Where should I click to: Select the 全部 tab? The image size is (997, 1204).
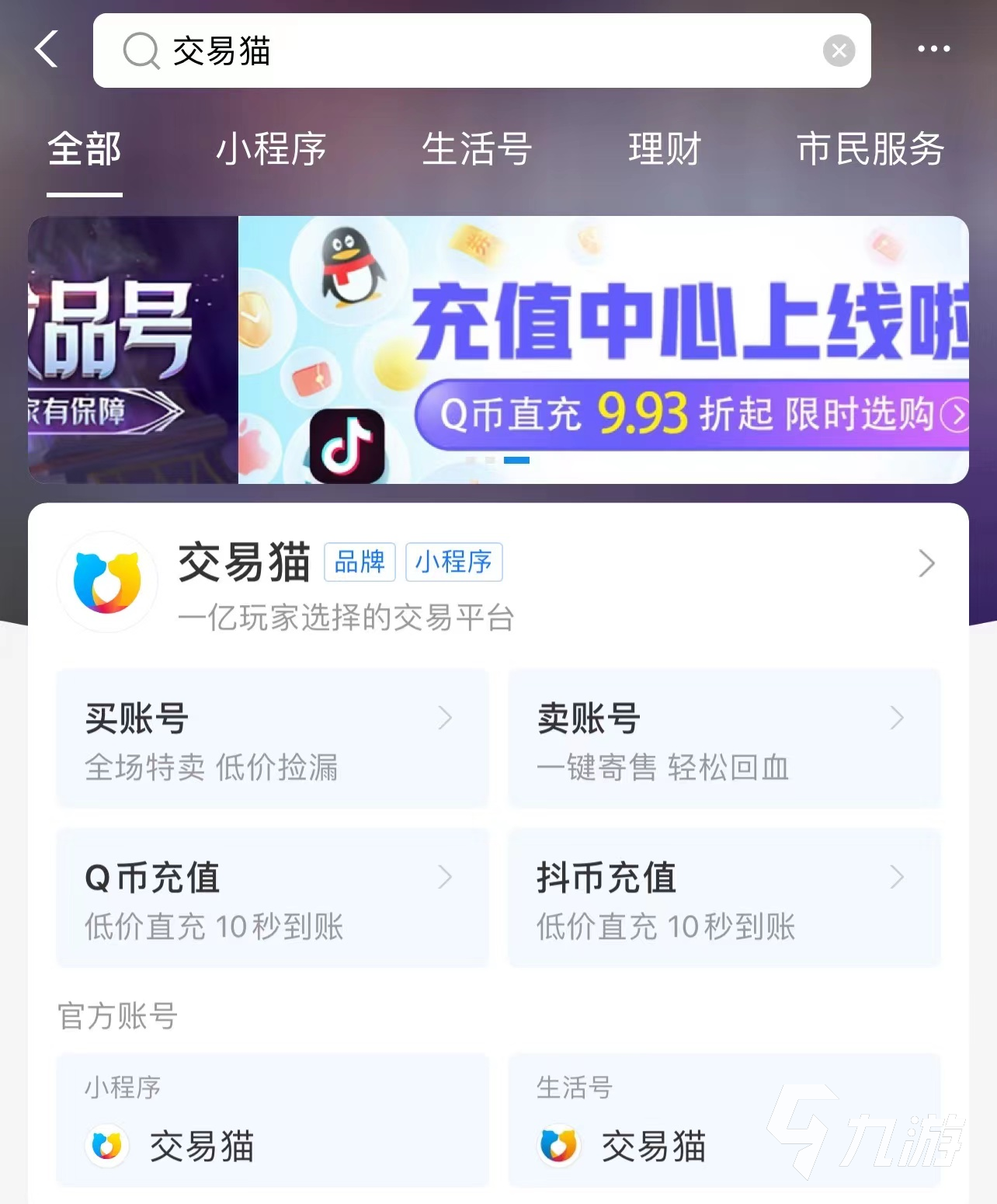(85, 149)
